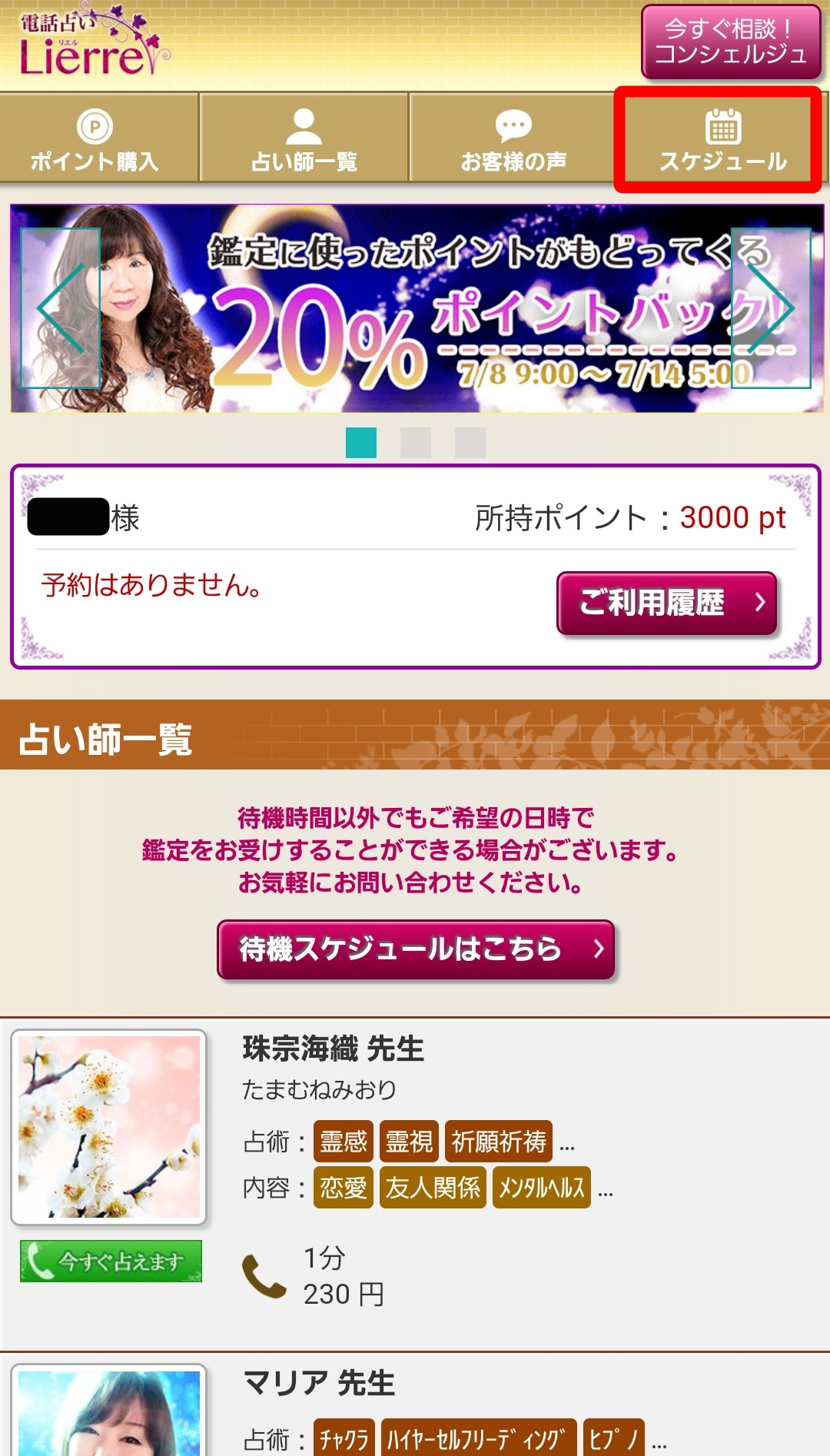Screen dimensions: 830x1456
Task: Select the second banner page indicator
Action: point(415,443)
